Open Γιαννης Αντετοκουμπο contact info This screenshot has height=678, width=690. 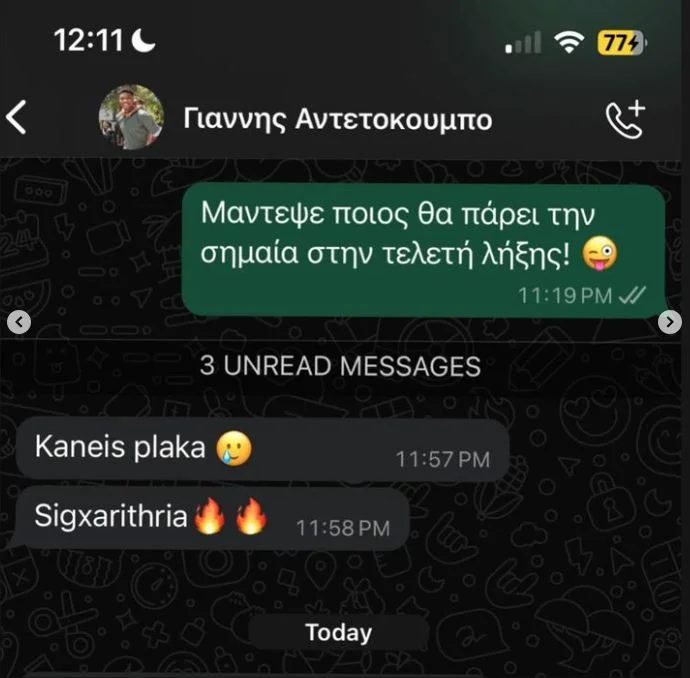coord(338,120)
